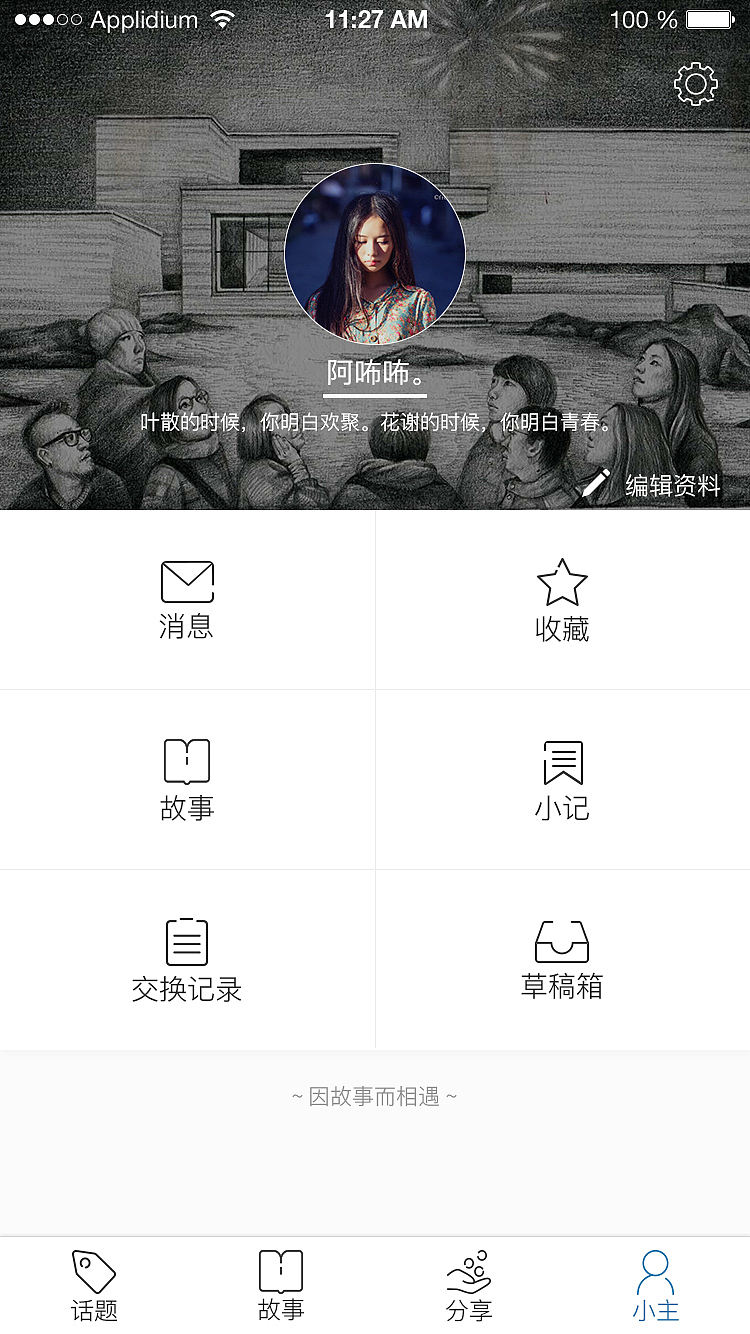
Task: Select the 分享 share icon in bottom bar
Action: (468, 1272)
